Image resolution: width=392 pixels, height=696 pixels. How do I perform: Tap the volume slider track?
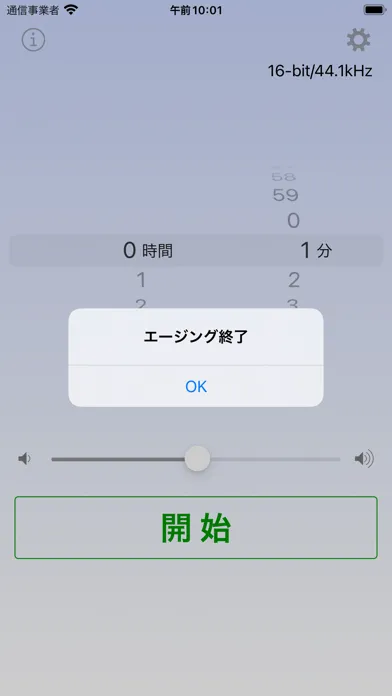pos(196,459)
